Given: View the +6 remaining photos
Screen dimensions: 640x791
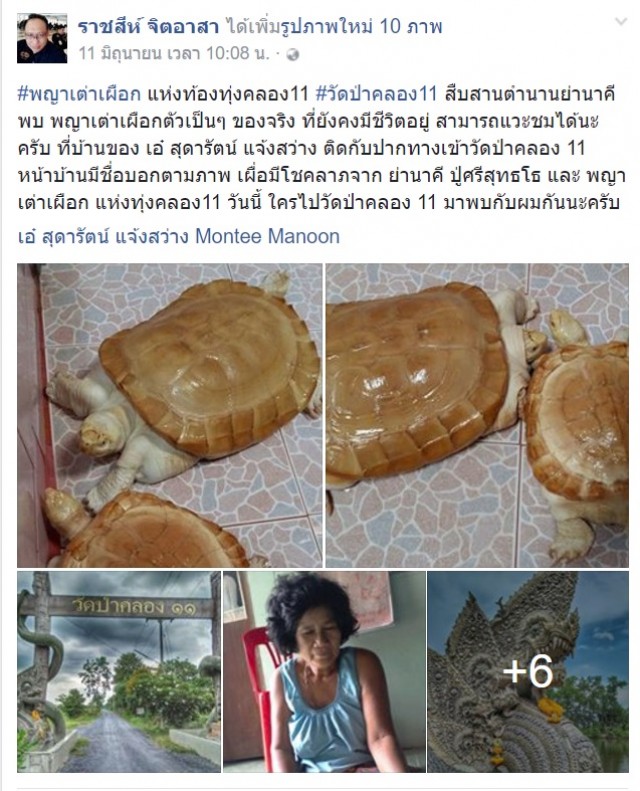Looking at the screenshot, I should [526, 672].
